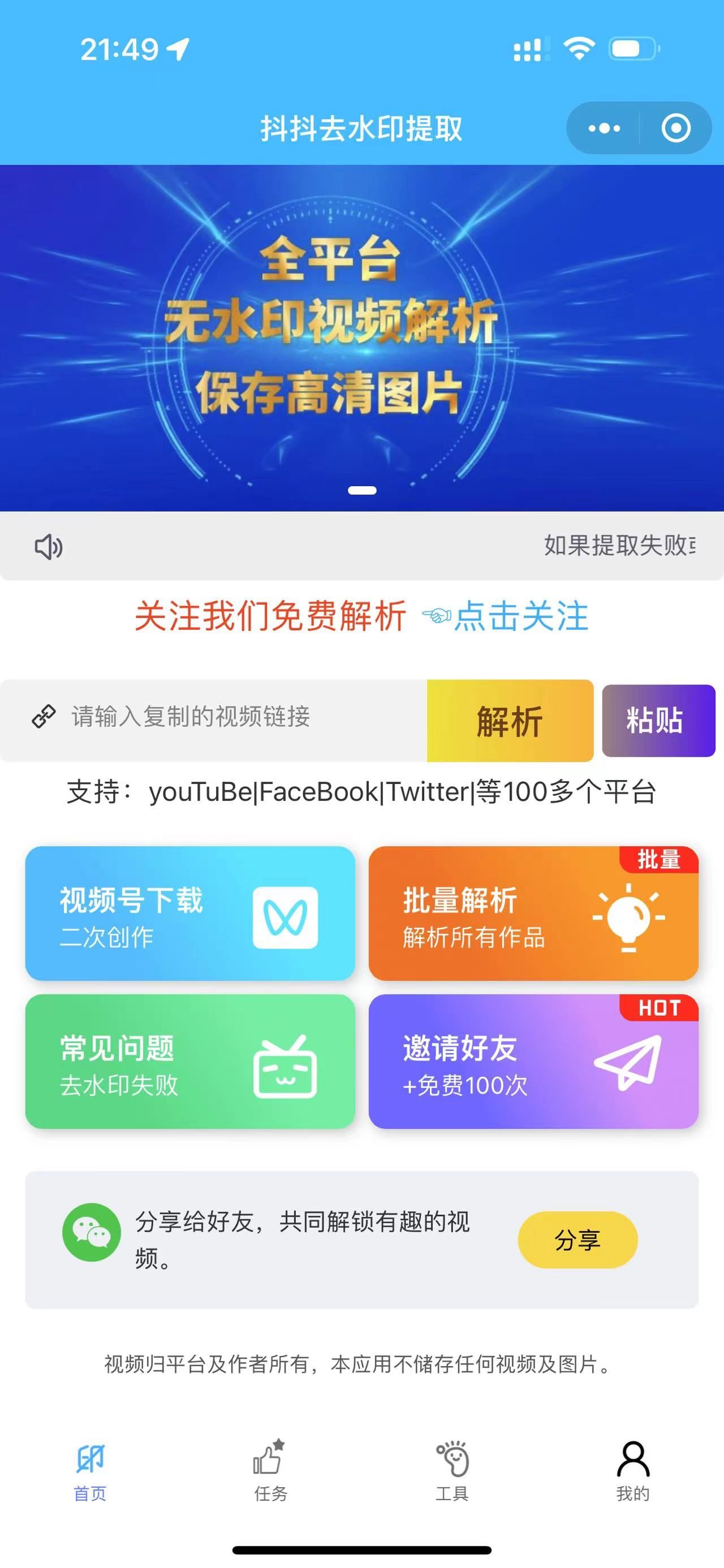This screenshot has width=724, height=1568.
Task: Open the 批量解析 card
Action: (533, 913)
